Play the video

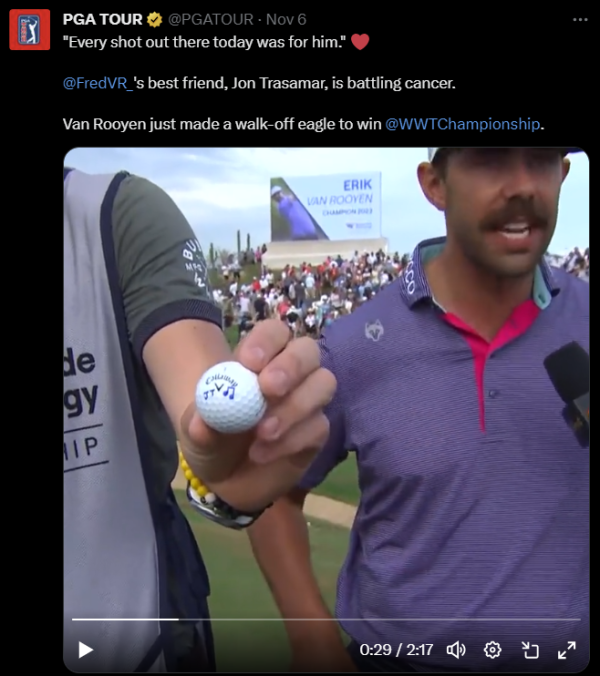[x=85, y=650]
